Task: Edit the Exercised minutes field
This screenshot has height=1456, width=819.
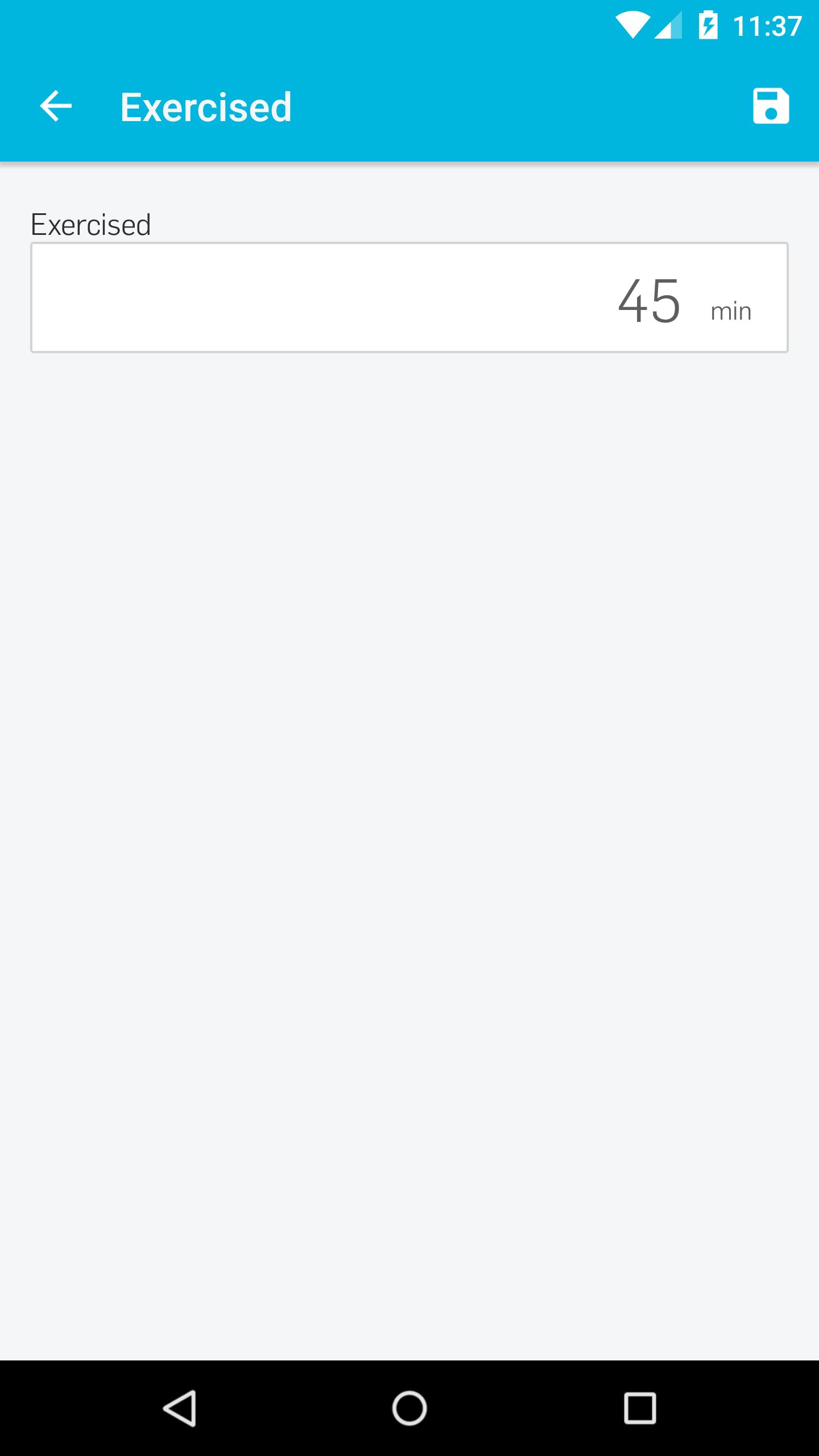Action: point(409,297)
